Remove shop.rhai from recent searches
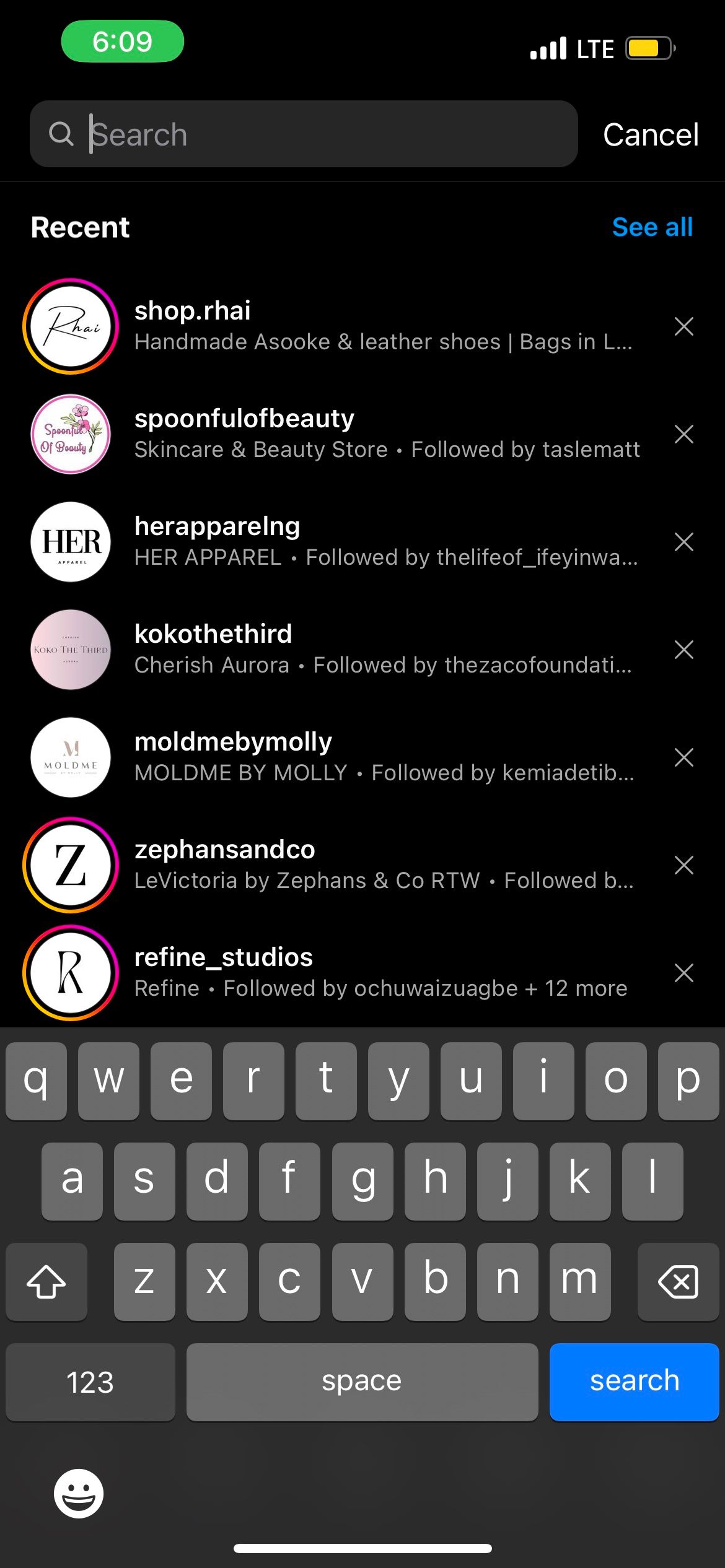This screenshot has width=725, height=1568. point(683,326)
